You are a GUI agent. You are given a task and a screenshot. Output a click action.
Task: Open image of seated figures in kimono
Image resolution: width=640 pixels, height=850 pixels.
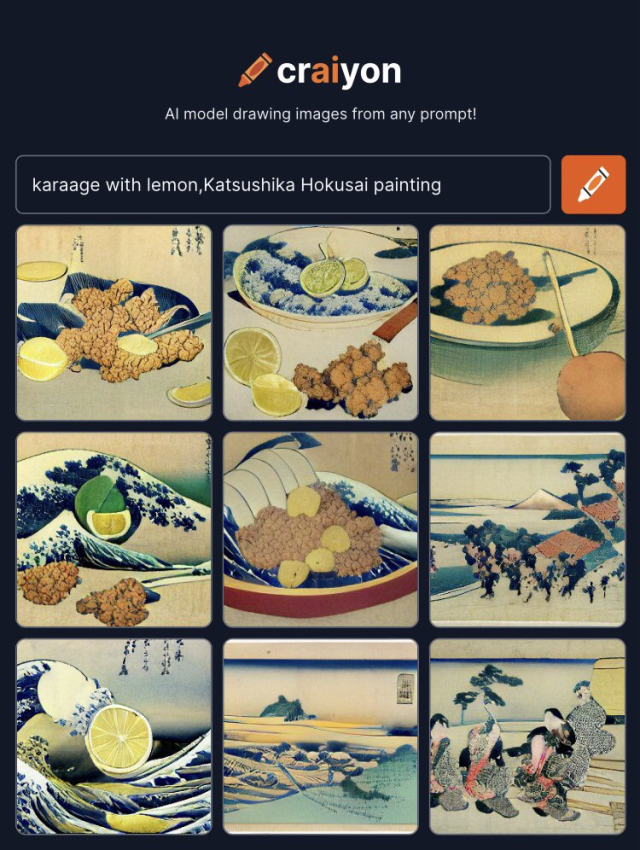[x=527, y=736]
